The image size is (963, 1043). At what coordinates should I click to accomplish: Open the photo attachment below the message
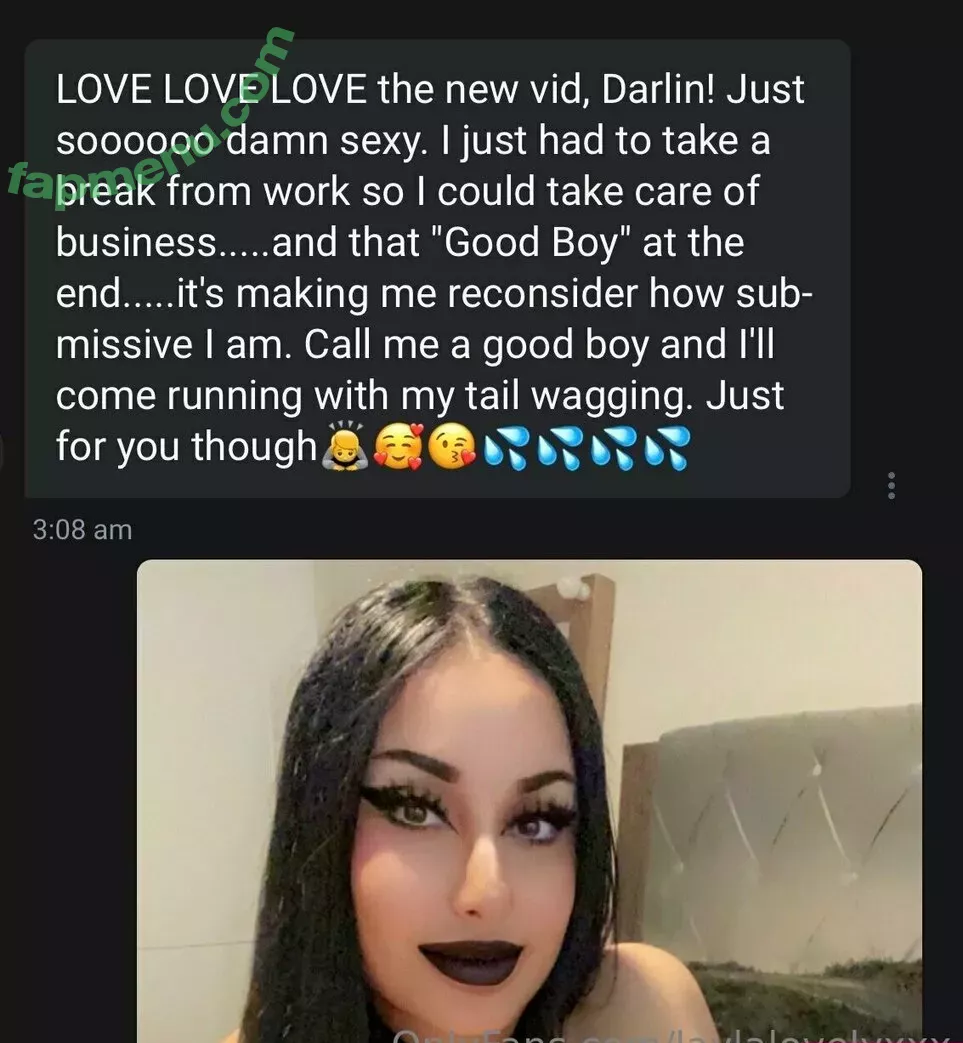[529, 800]
